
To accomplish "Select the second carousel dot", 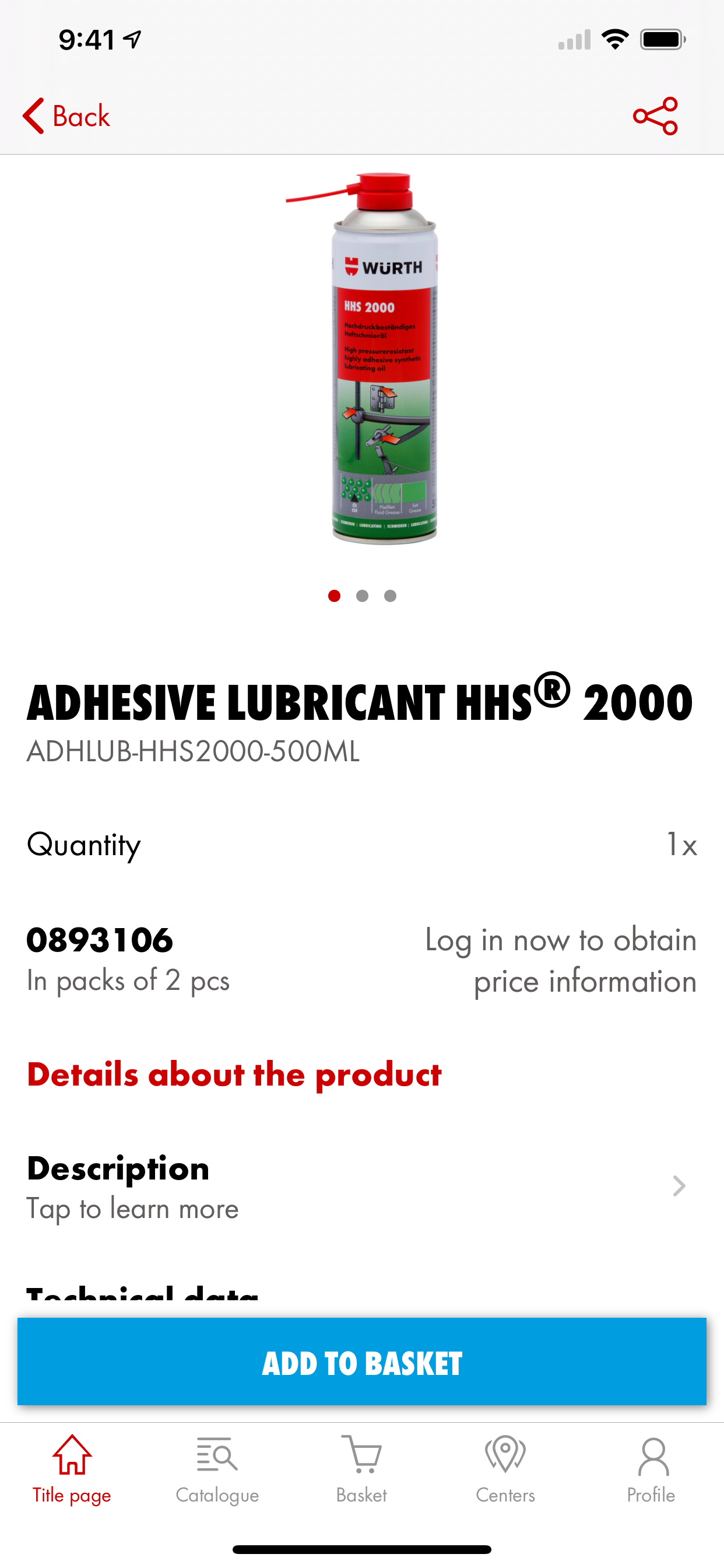I will [362, 596].
